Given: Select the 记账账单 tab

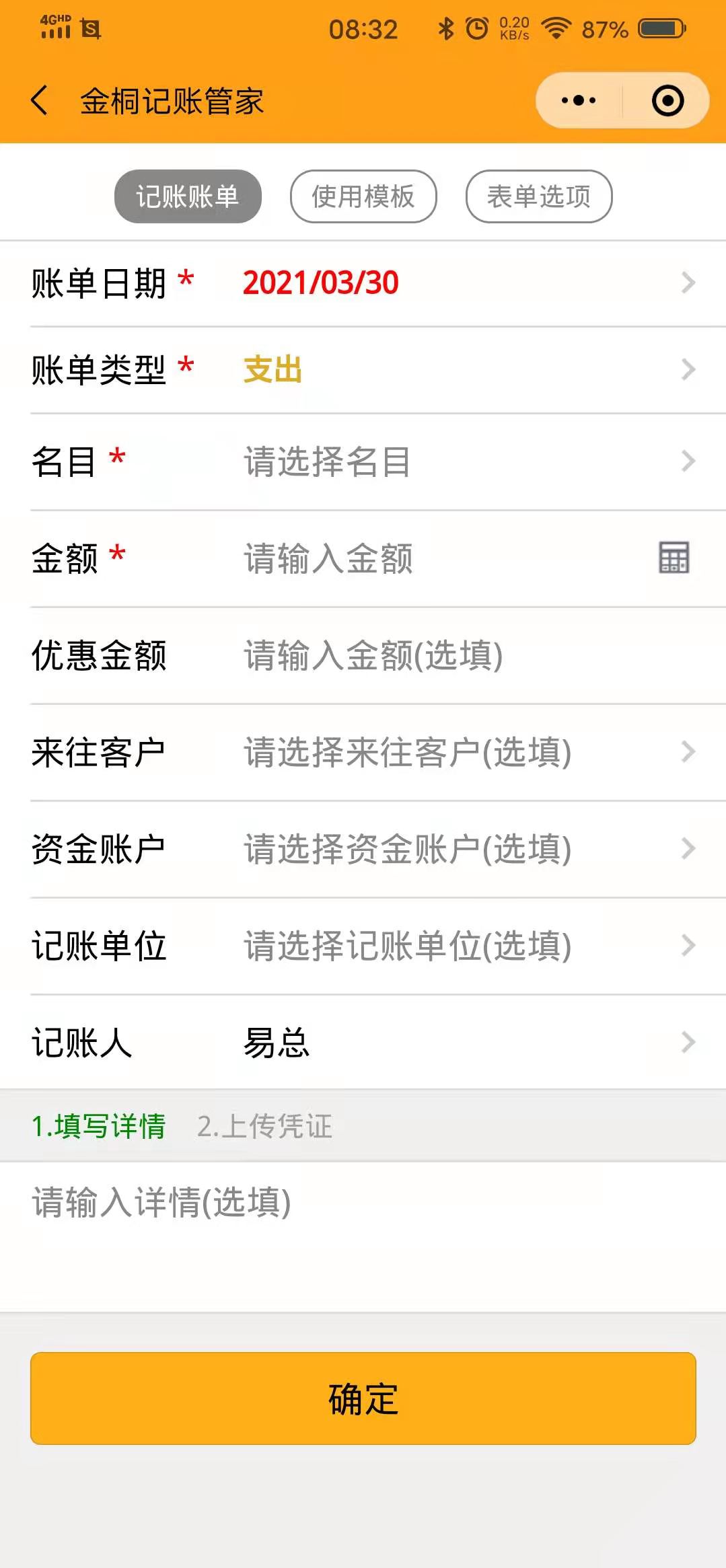Looking at the screenshot, I should pos(188,196).
